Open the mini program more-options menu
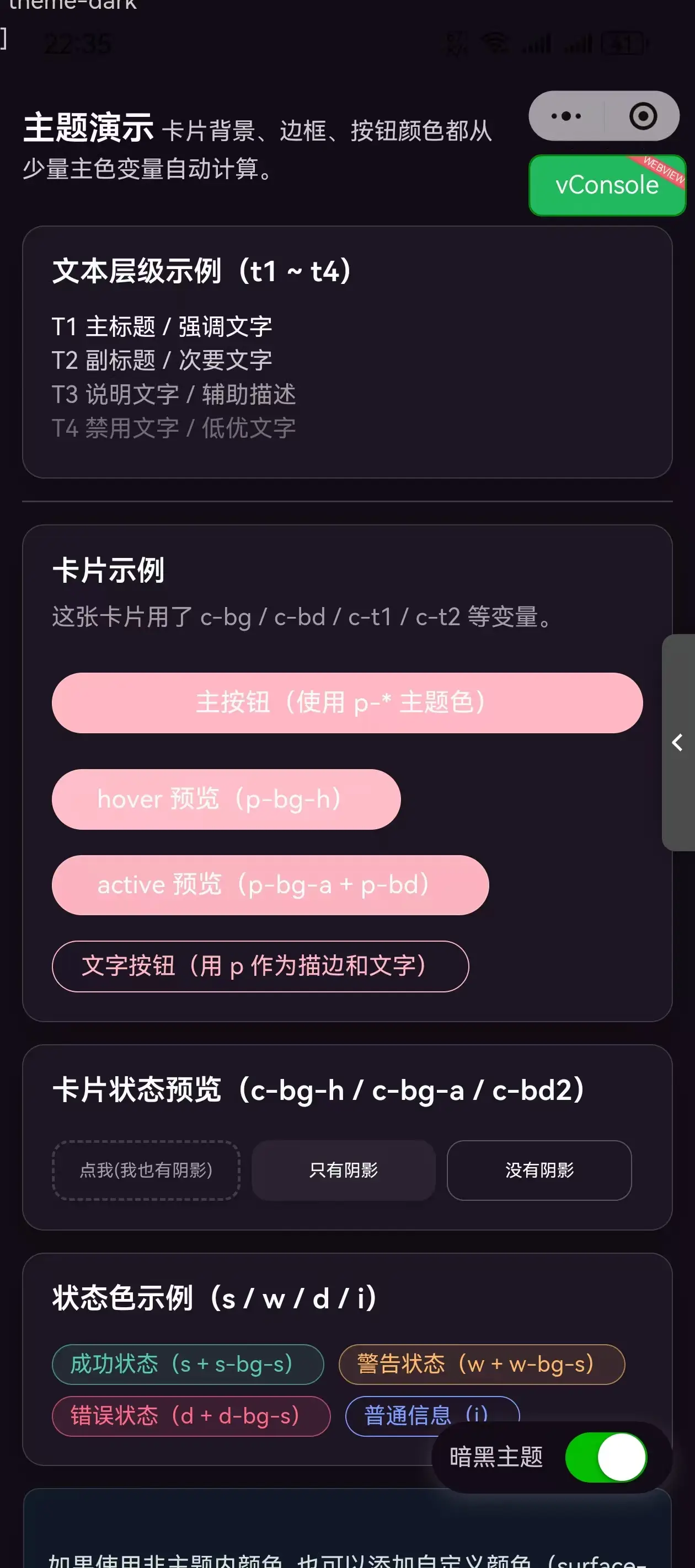The height and width of the screenshot is (1568, 695). pos(566,116)
